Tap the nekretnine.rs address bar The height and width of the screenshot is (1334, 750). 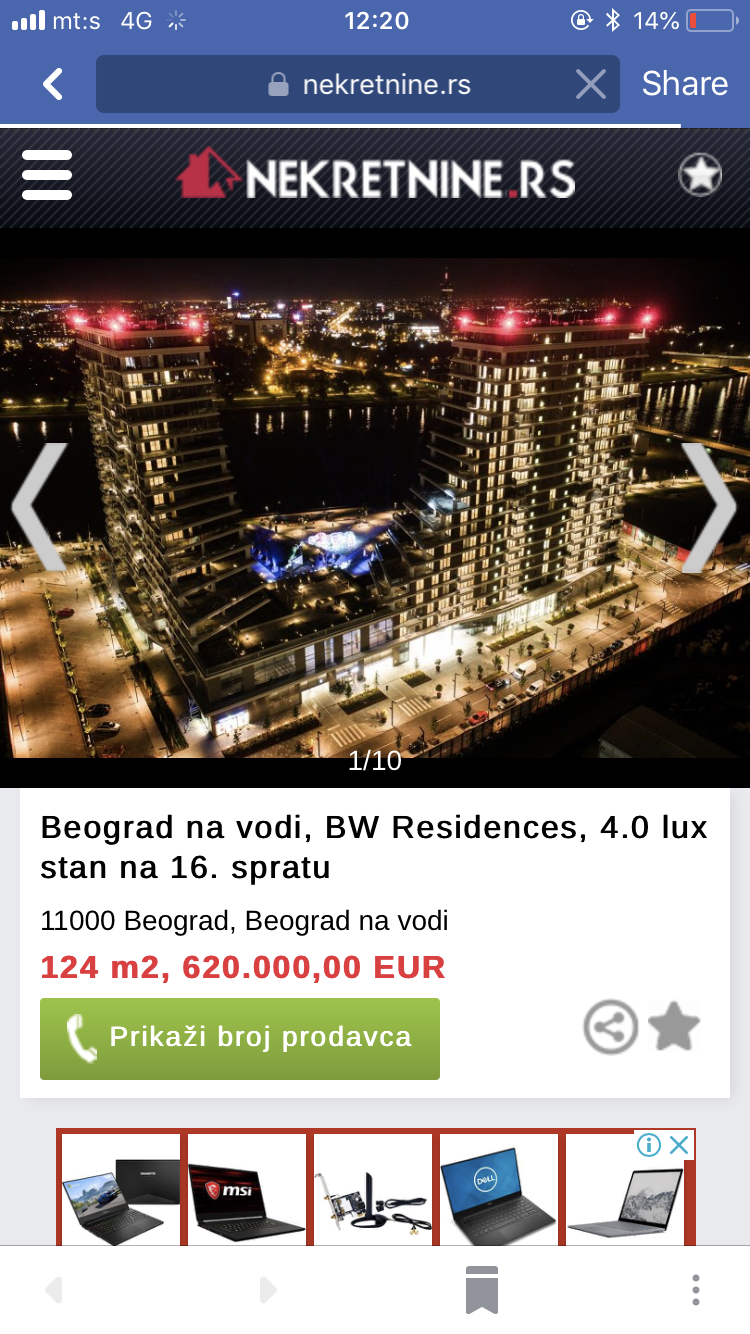(x=358, y=84)
